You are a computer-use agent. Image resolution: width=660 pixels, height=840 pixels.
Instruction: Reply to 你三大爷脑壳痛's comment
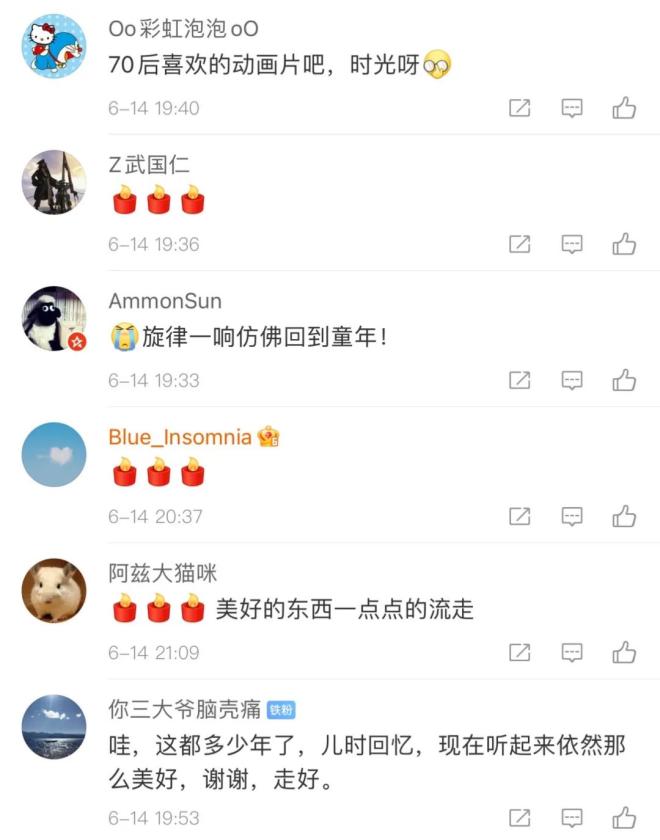pyautogui.click(x=572, y=817)
